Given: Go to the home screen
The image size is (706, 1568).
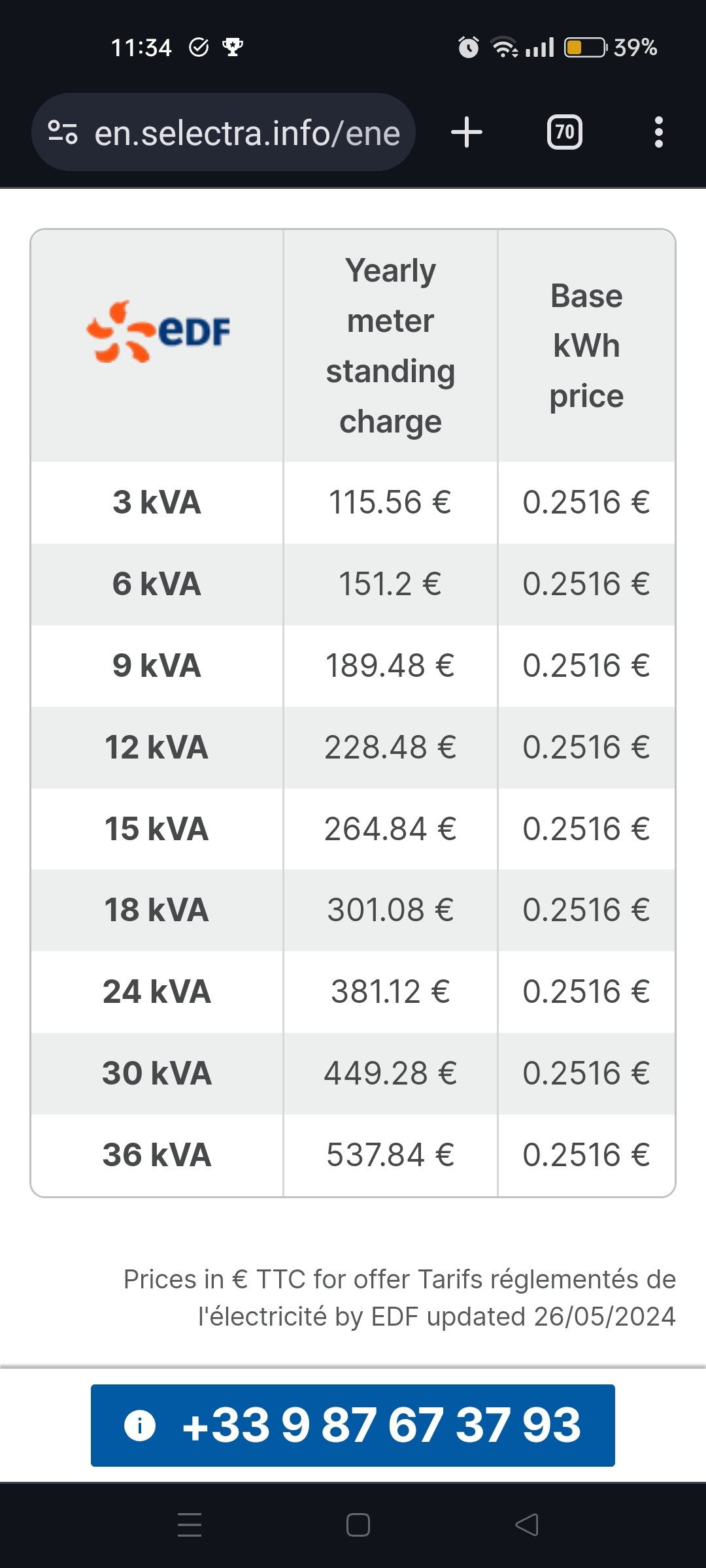Looking at the screenshot, I should (358, 1525).
